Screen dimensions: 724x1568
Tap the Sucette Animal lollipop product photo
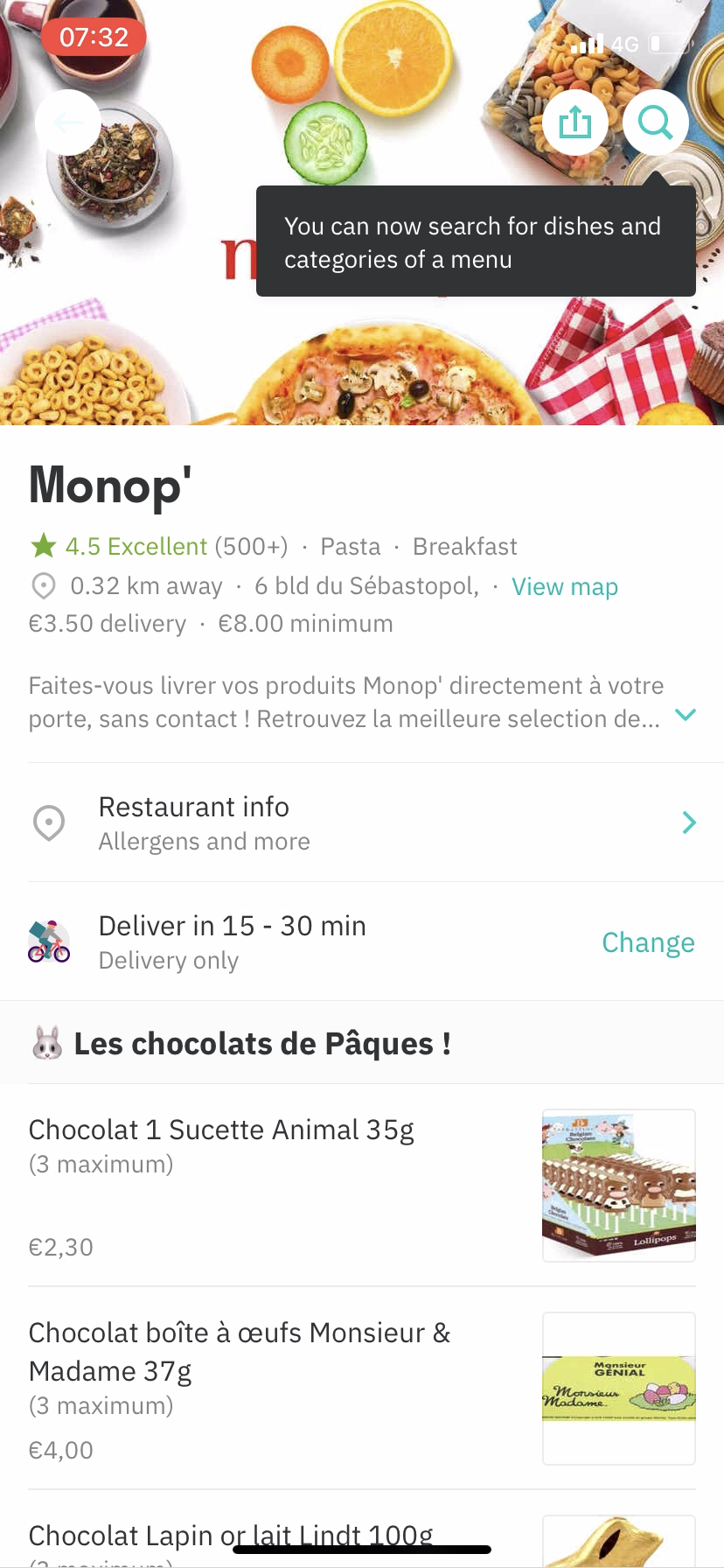[618, 1185]
